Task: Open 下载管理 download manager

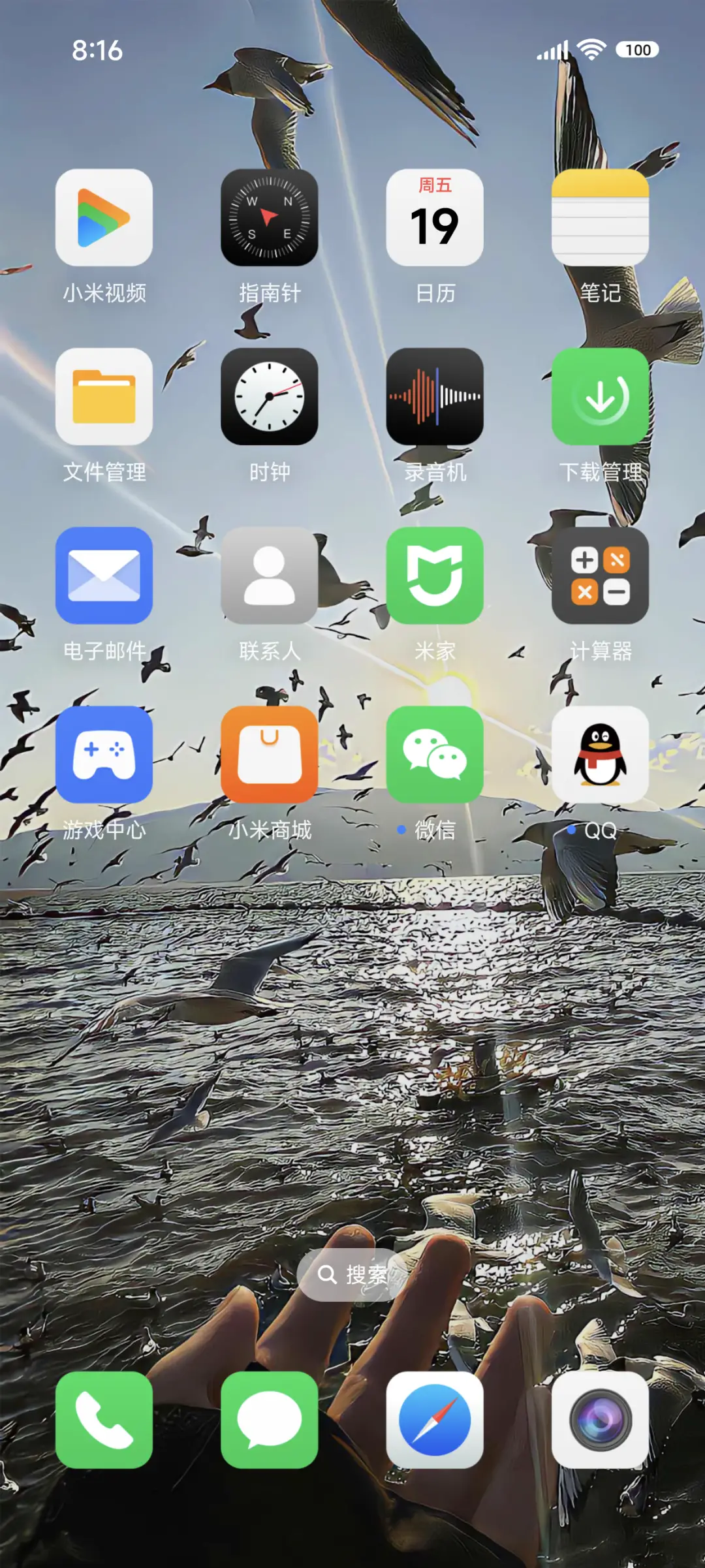Action: 600,396
